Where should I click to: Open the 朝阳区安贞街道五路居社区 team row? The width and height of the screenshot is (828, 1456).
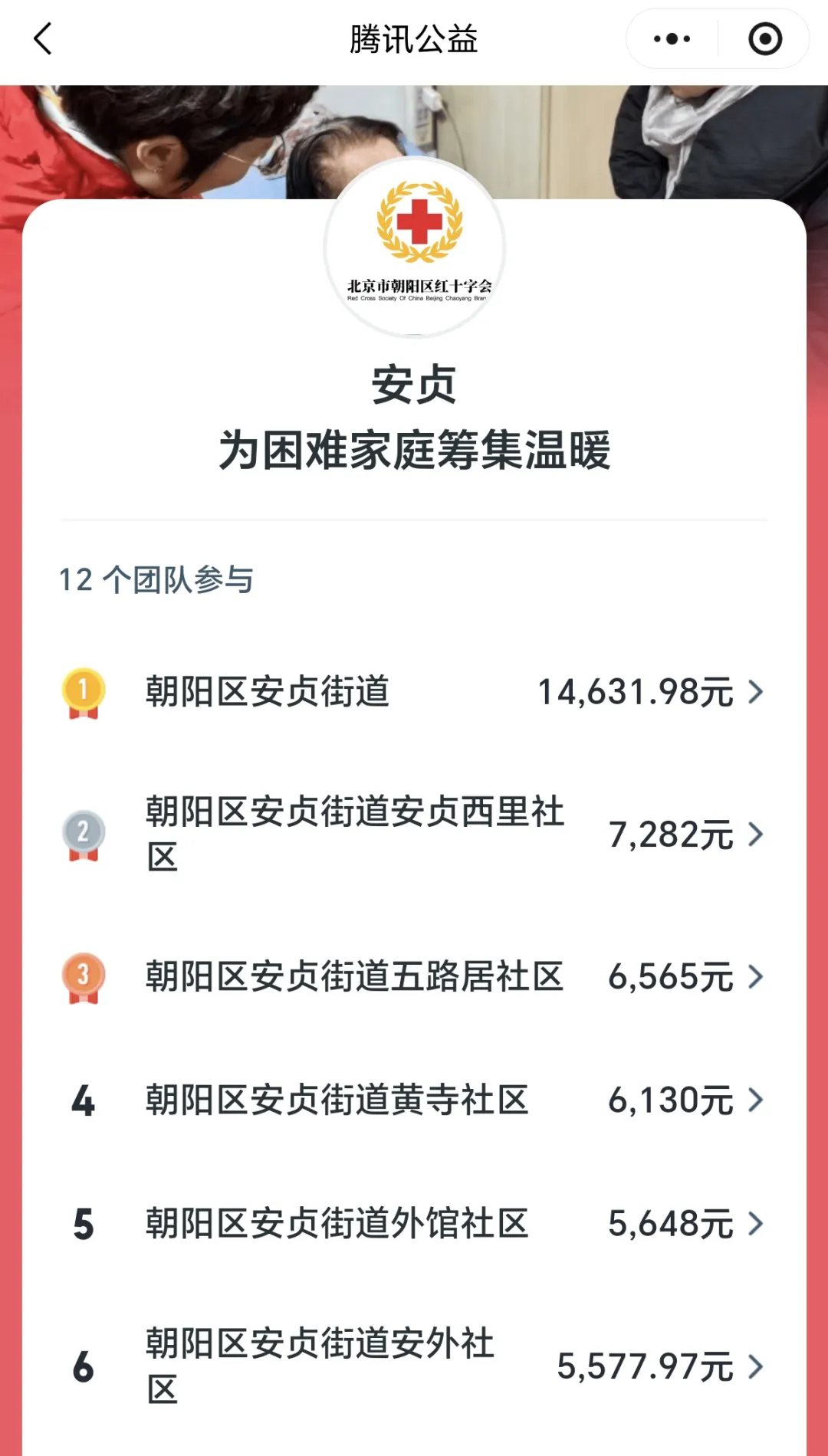pos(414,977)
